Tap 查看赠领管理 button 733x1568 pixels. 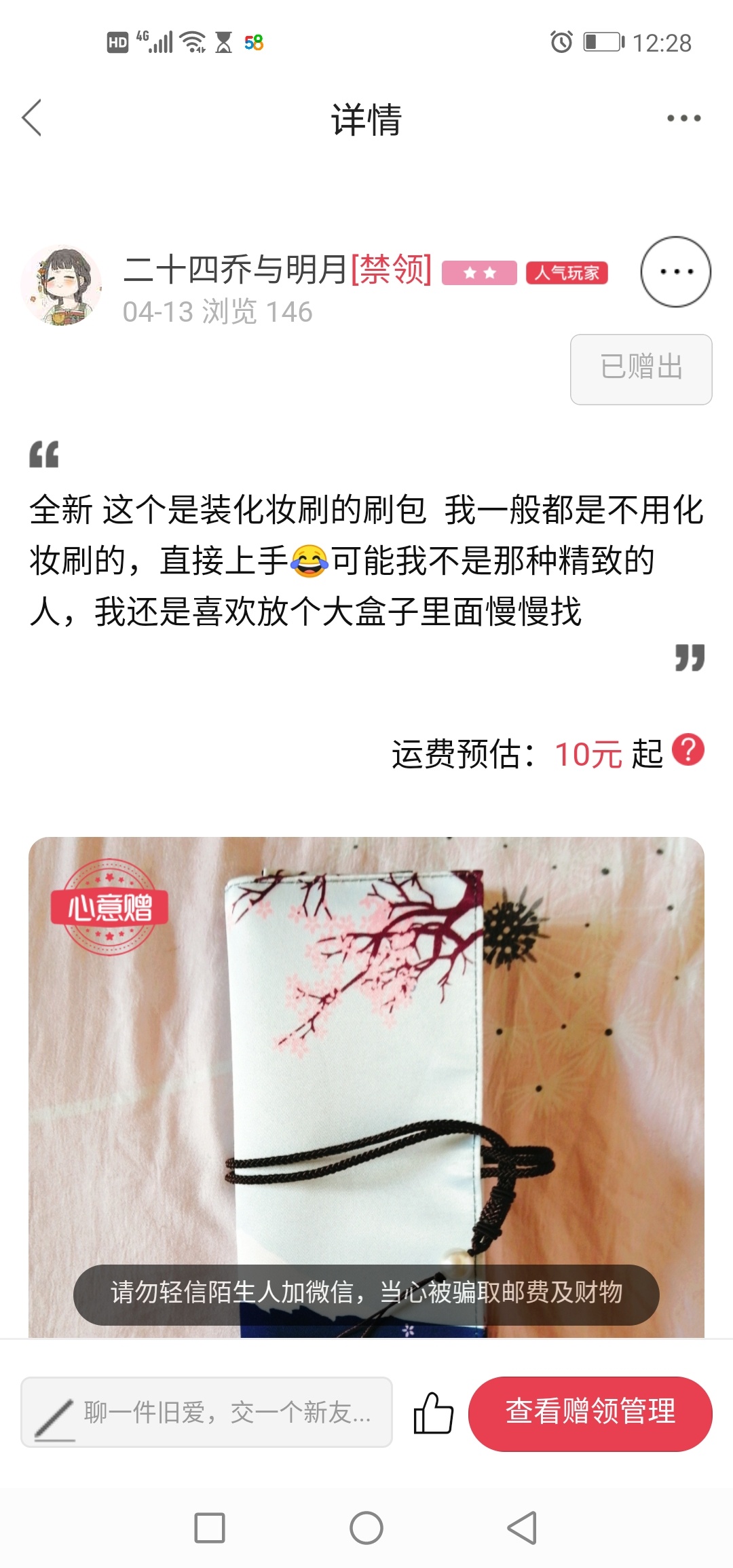590,1412
